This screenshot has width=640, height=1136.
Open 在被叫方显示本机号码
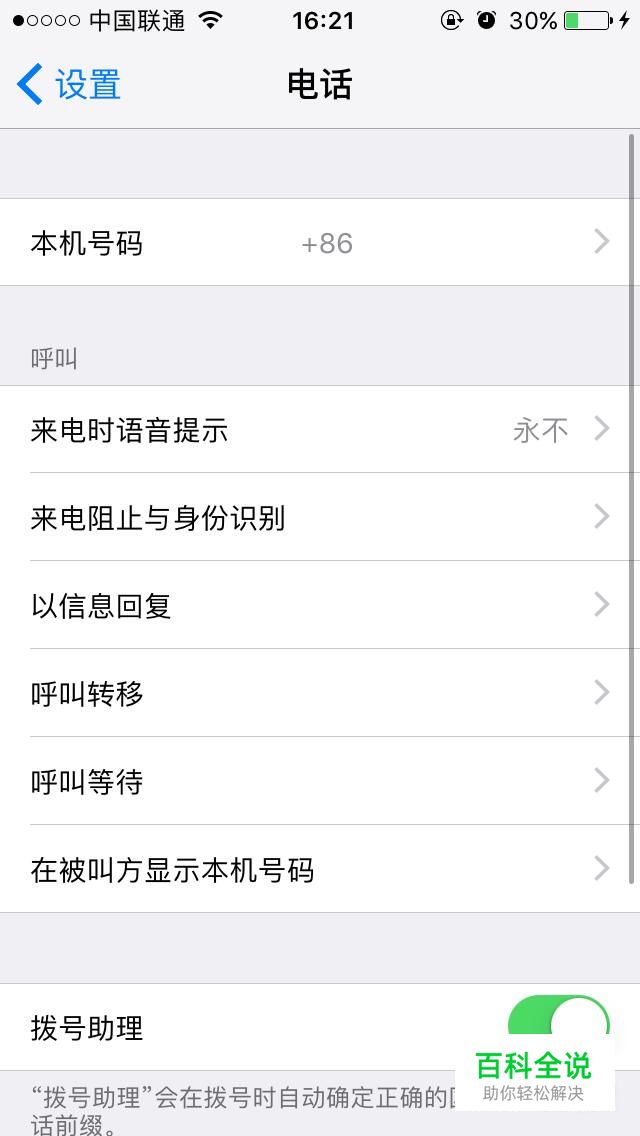pos(320,870)
